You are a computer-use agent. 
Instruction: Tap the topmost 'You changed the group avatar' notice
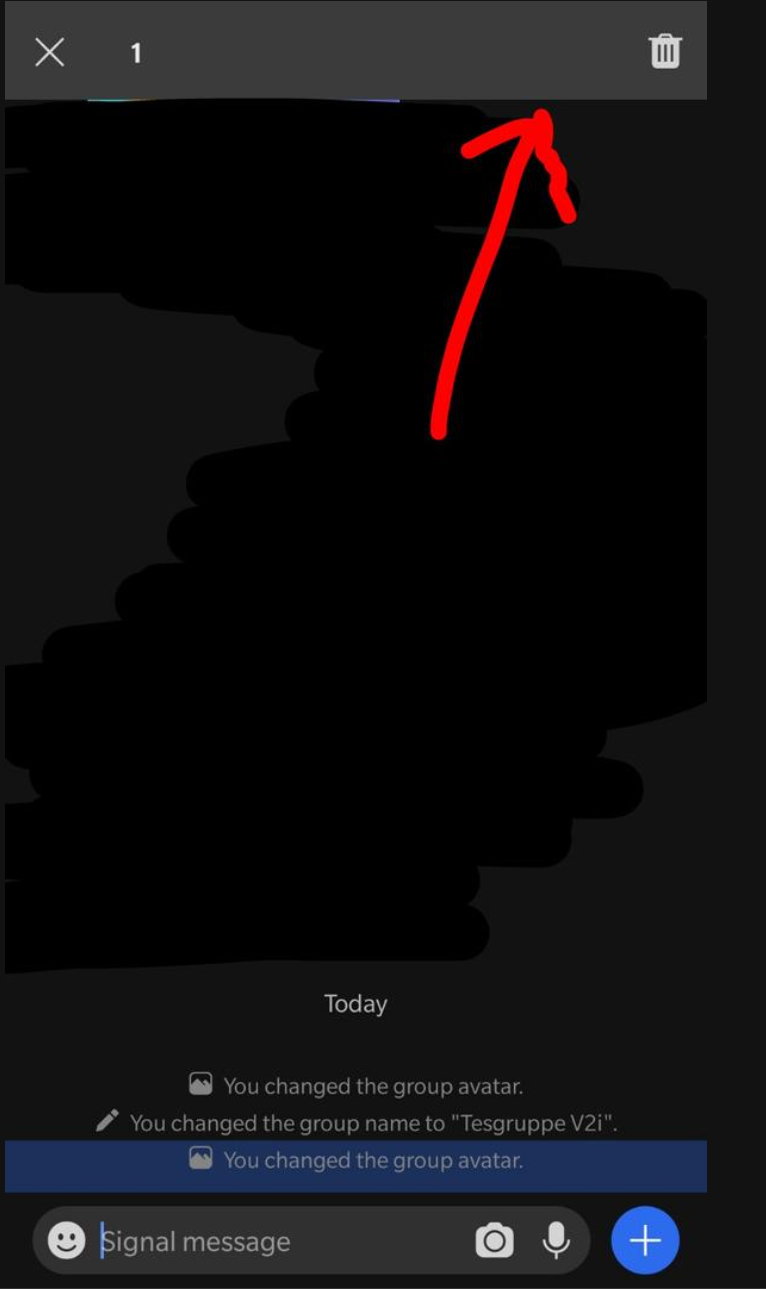374,1086
